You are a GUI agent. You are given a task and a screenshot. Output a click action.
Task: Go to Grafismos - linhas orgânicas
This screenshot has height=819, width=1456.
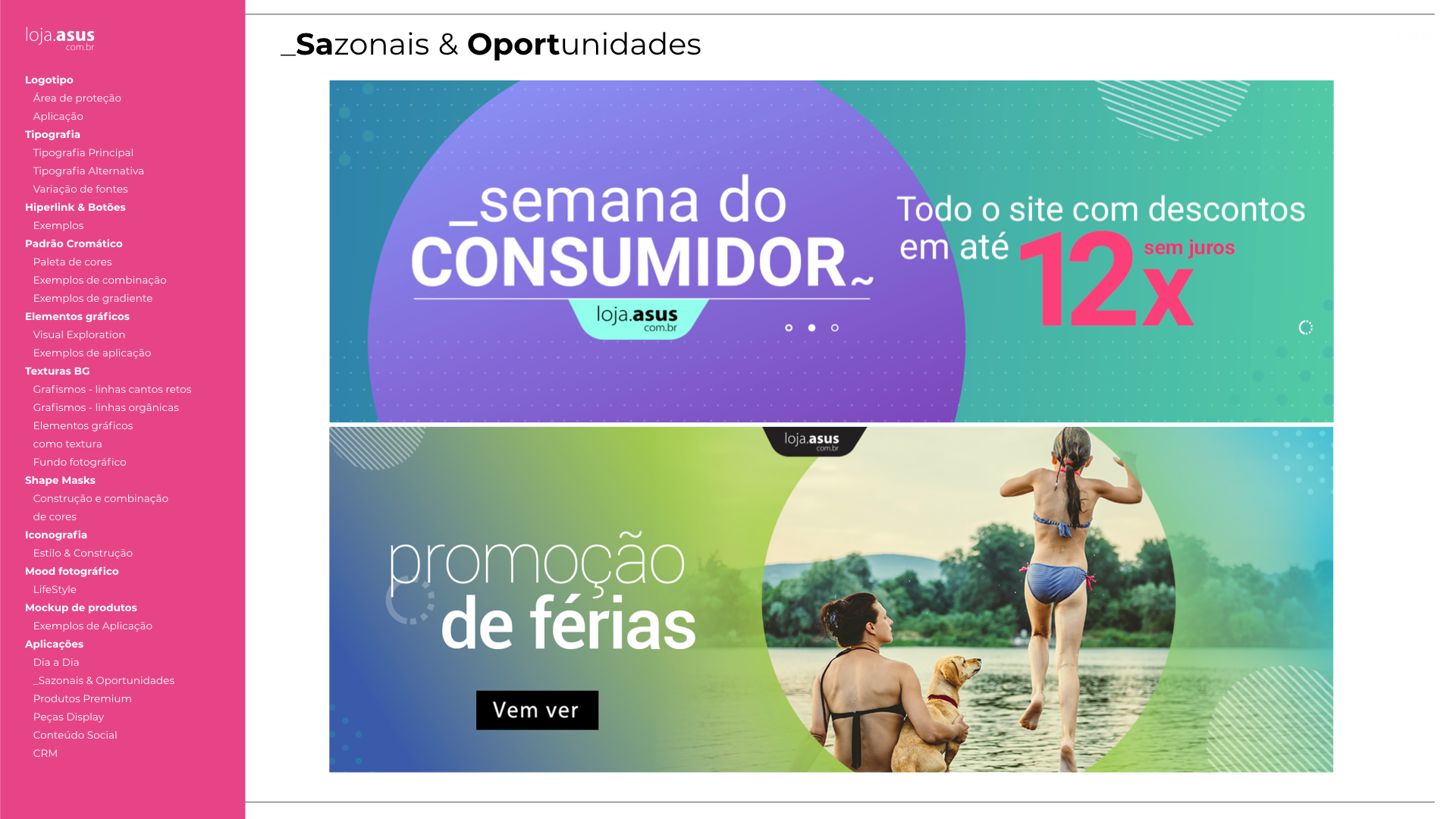105,407
